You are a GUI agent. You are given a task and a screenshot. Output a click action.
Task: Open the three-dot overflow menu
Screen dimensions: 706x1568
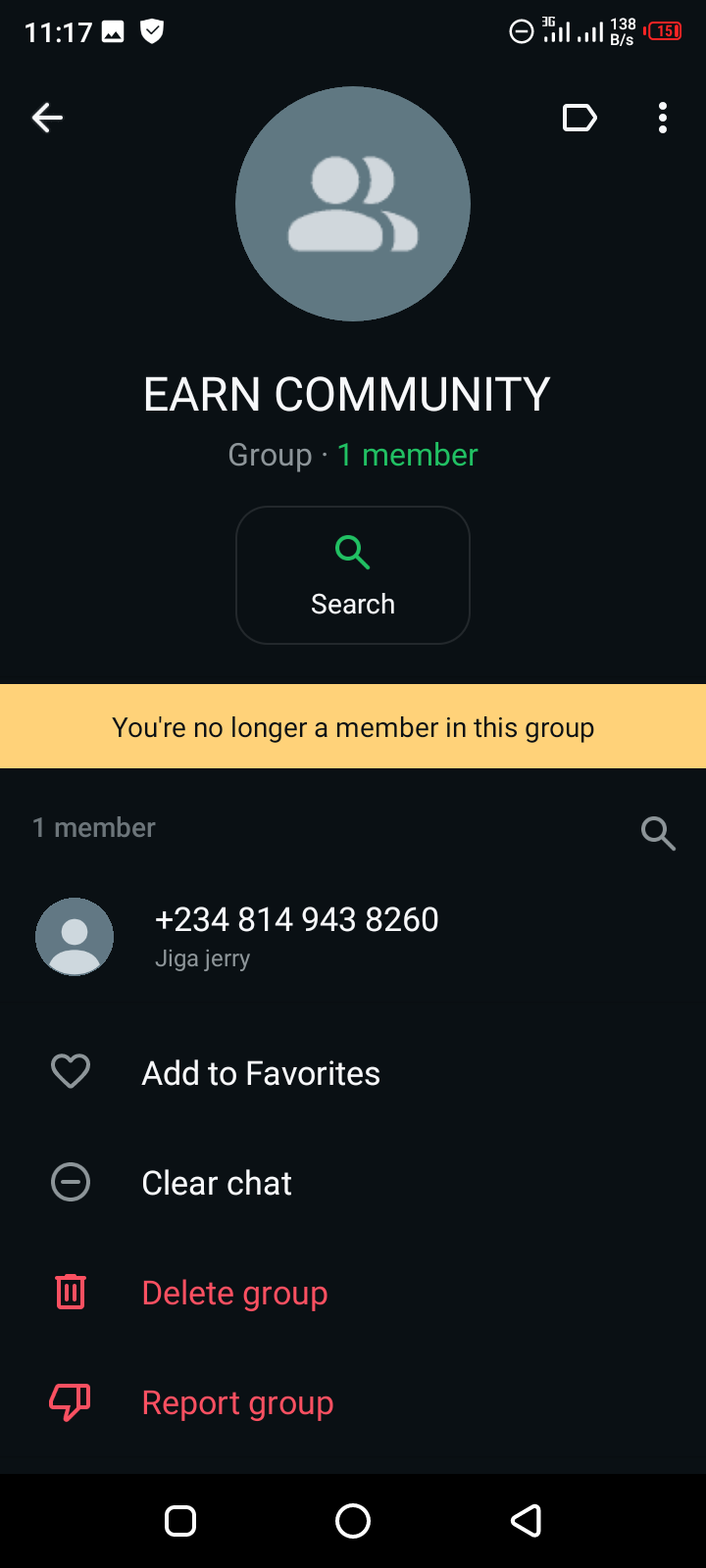(663, 119)
